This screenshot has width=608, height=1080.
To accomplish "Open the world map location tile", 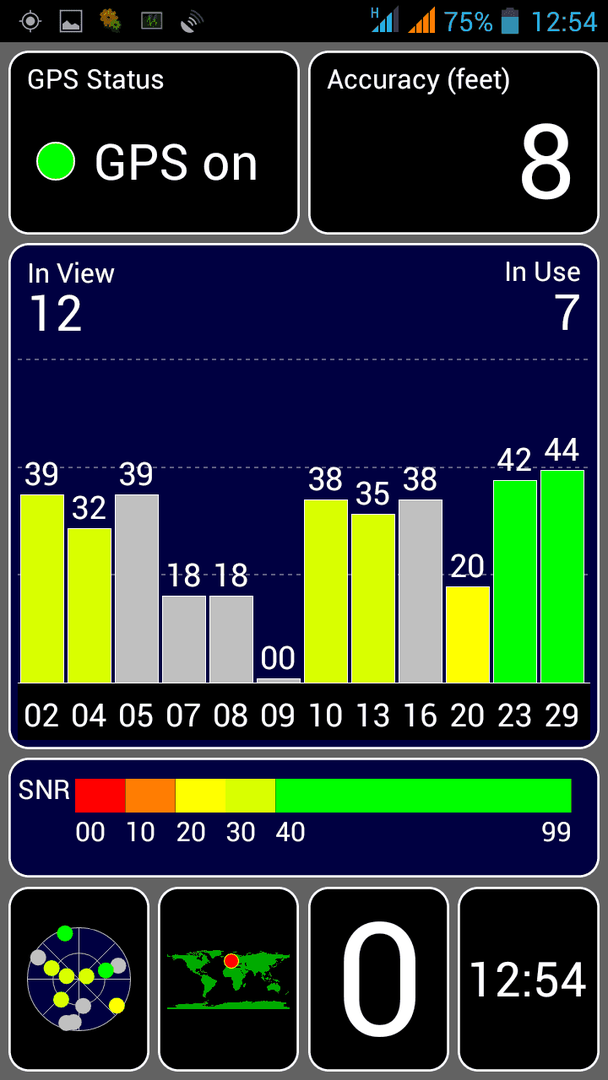I will pos(229,978).
